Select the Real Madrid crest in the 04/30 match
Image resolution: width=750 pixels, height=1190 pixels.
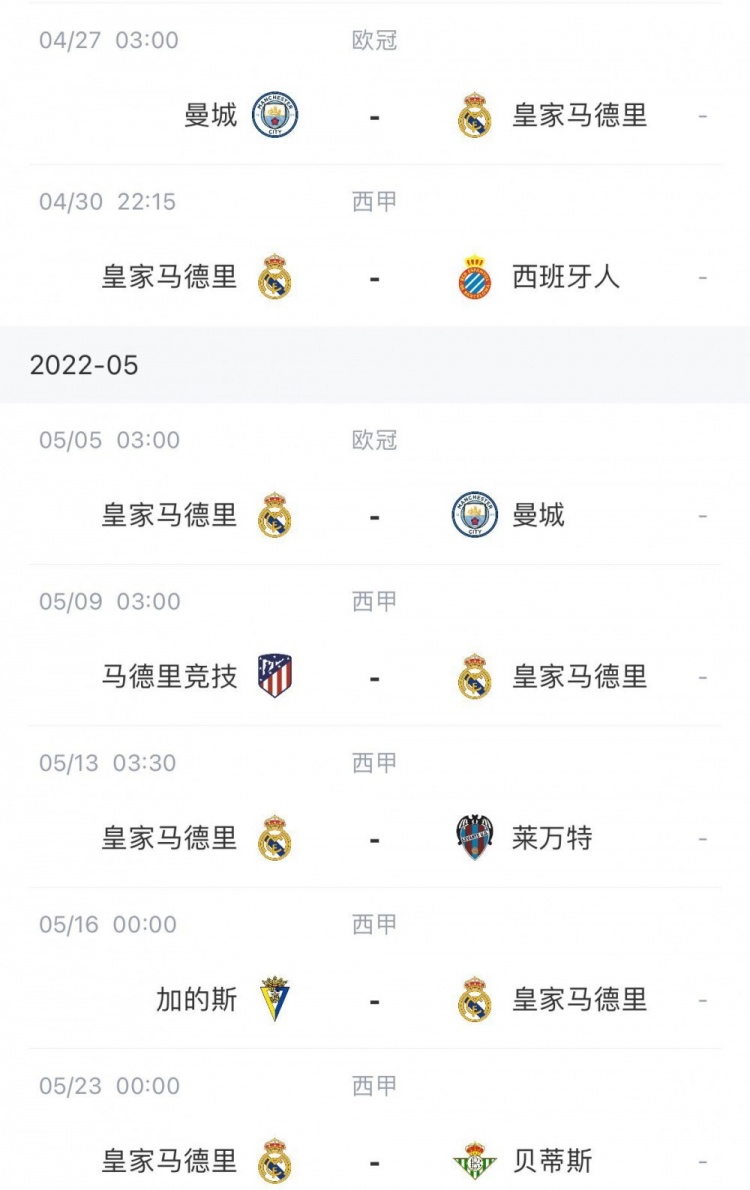271,277
